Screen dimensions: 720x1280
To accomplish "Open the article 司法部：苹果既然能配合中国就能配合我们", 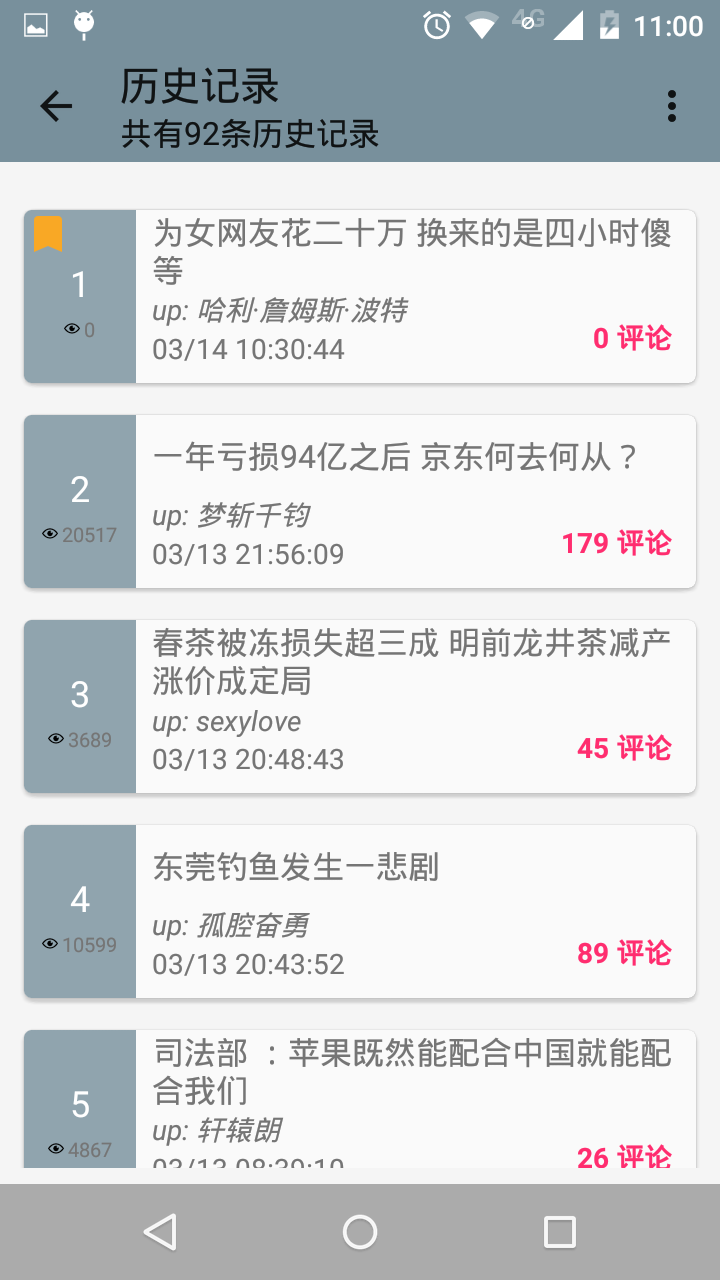I will pos(412,1071).
